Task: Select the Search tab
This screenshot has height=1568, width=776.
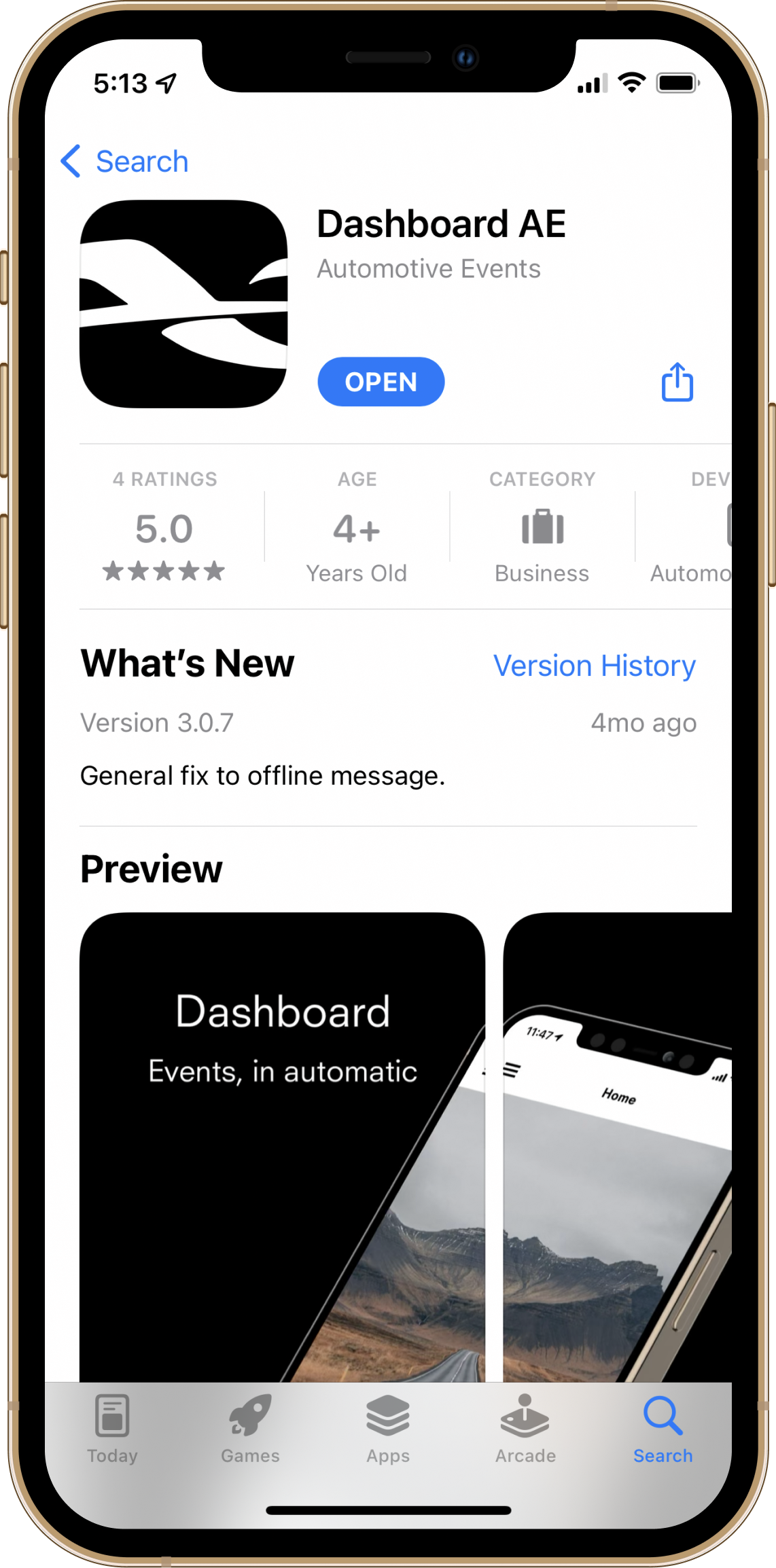Action: pyautogui.click(x=663, y=1429)
